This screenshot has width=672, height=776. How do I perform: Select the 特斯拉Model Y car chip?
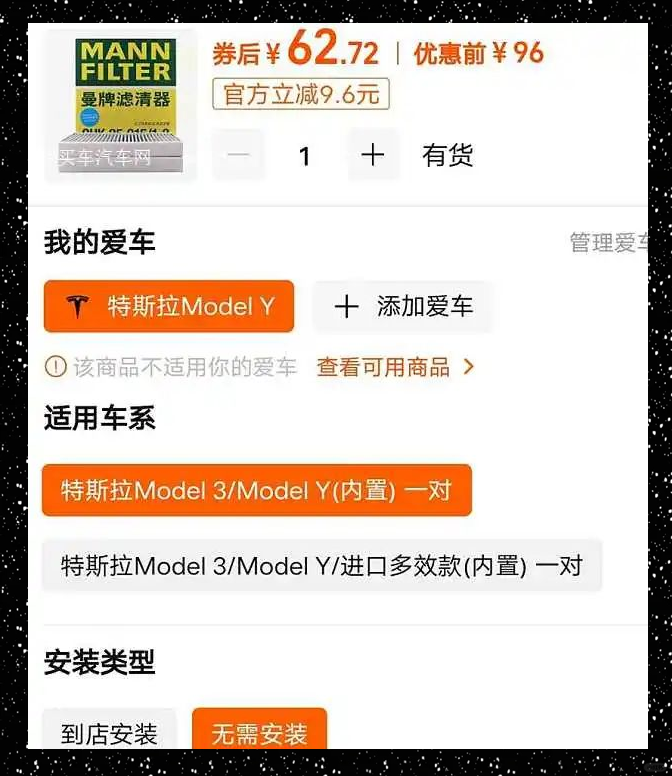tap(169, 306)
